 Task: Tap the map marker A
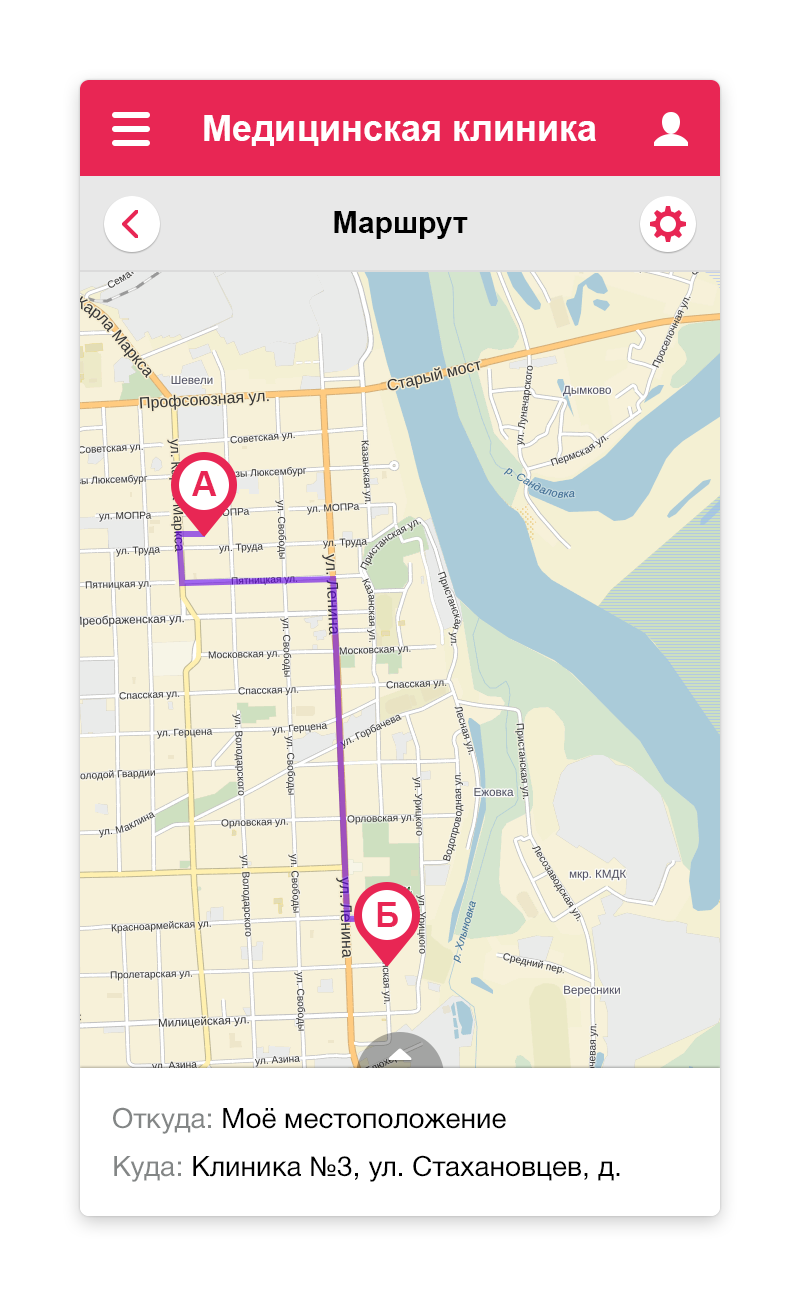pyautogui.click(x=204, y=487)
